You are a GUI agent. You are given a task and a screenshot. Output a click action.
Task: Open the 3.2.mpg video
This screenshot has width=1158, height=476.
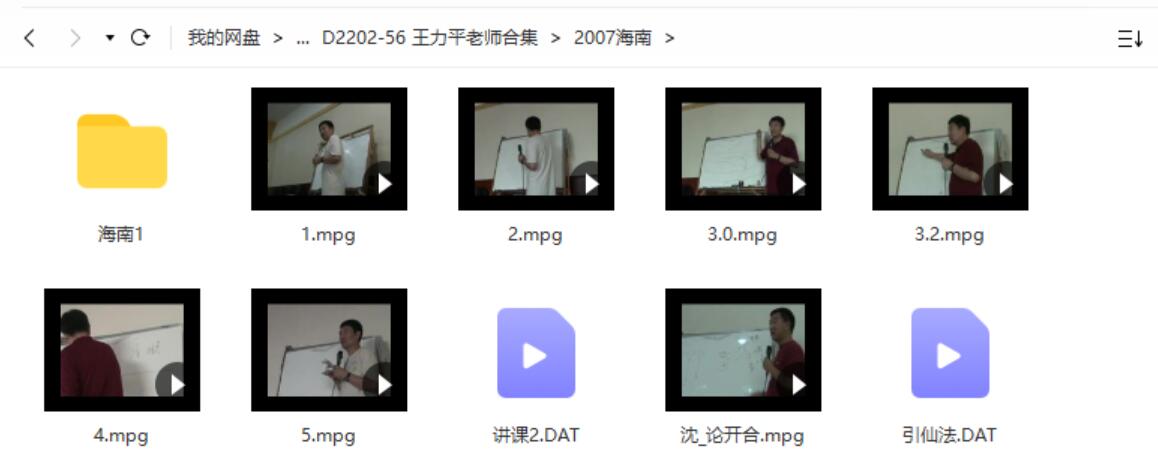point(950,149)
